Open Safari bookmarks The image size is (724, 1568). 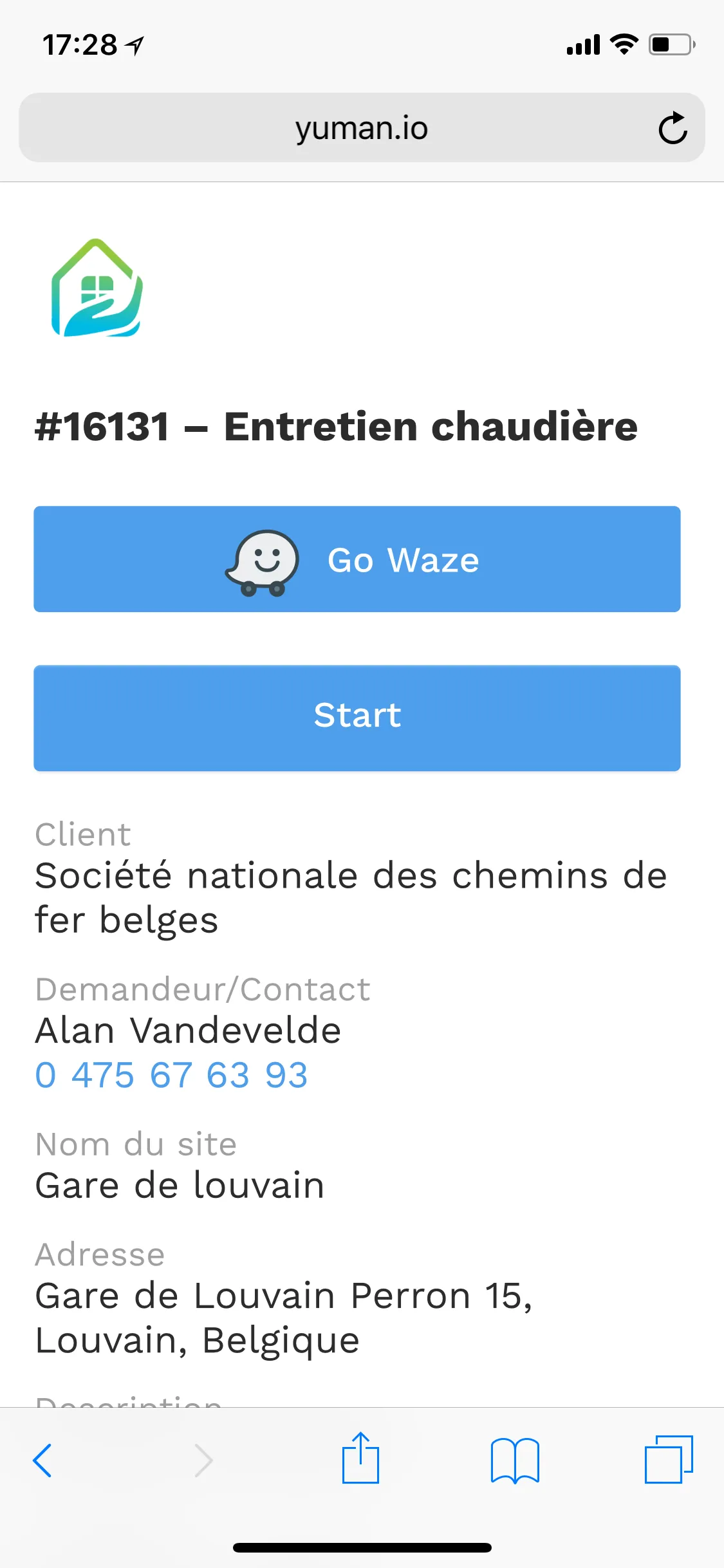514,1460
